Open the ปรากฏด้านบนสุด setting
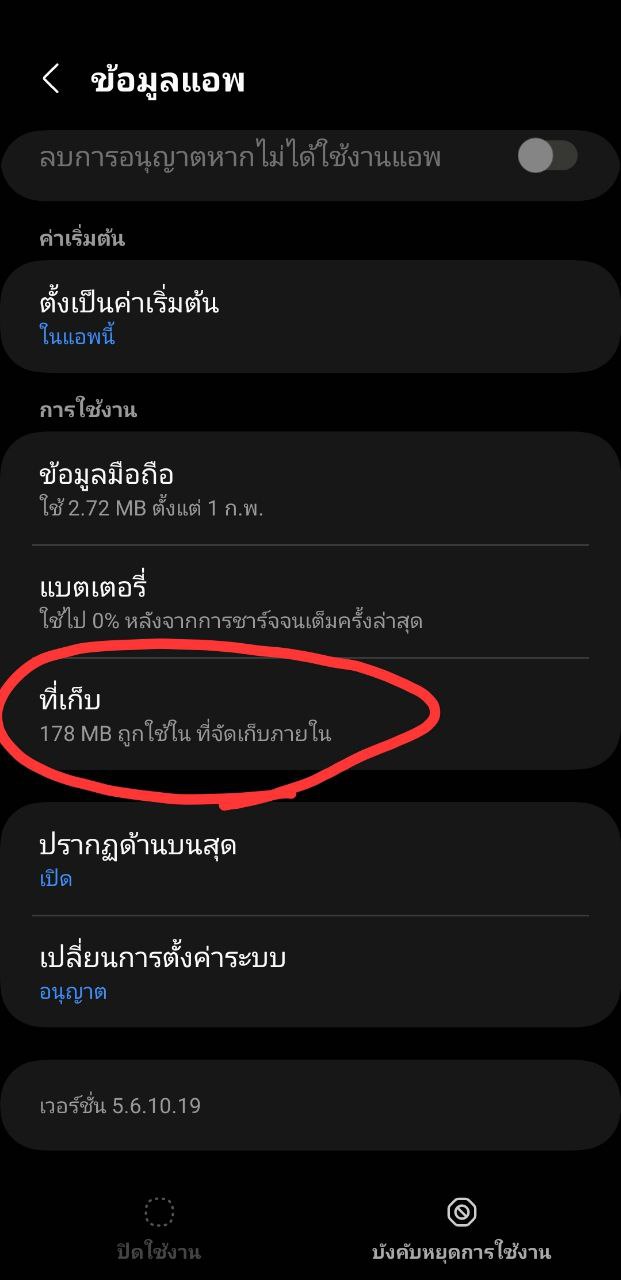Image resolution: width=621 pixels, height=1280 pixels. pyautogui.click(x=310, y=860)
